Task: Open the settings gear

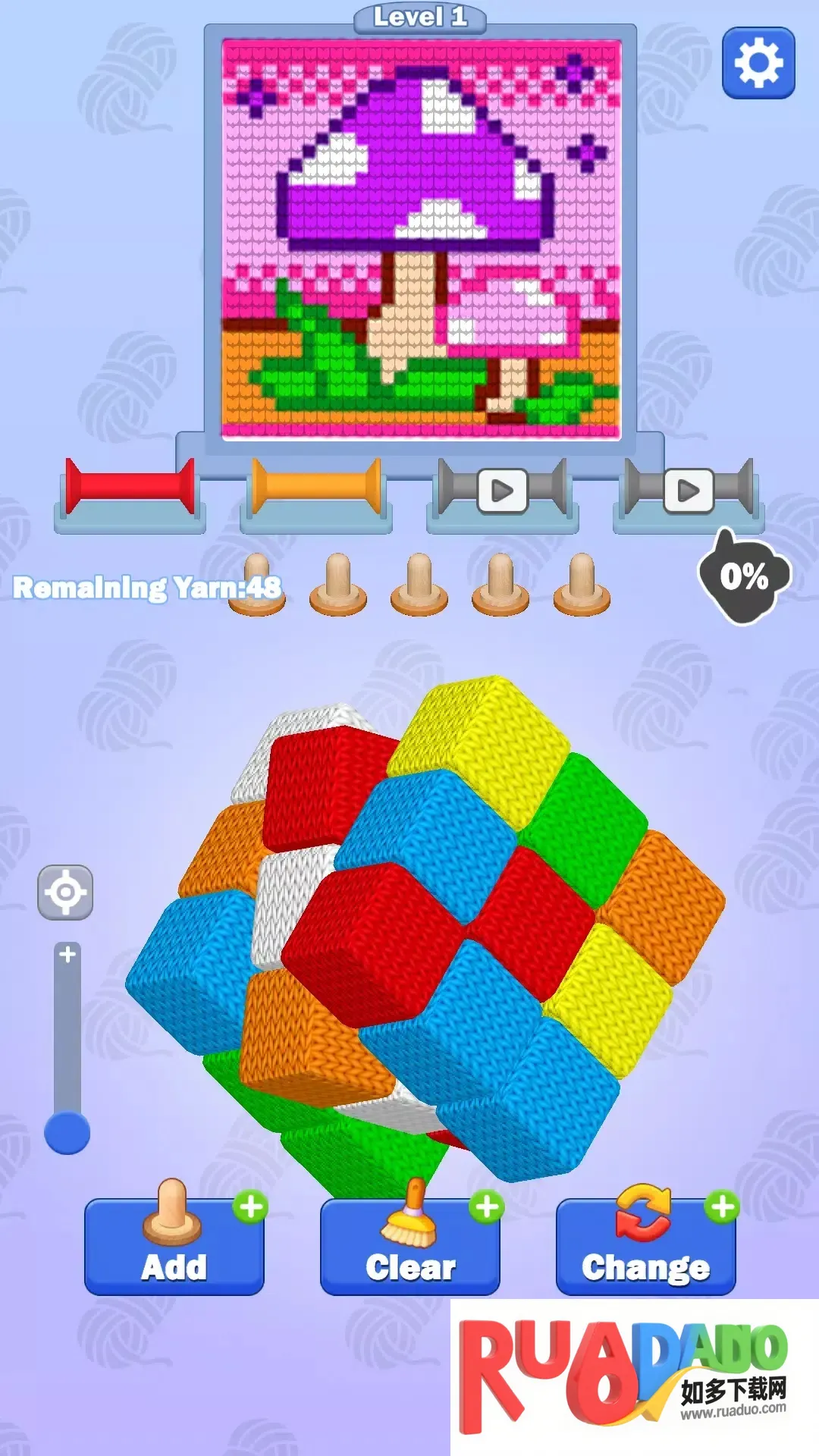Action: [758, 63]
